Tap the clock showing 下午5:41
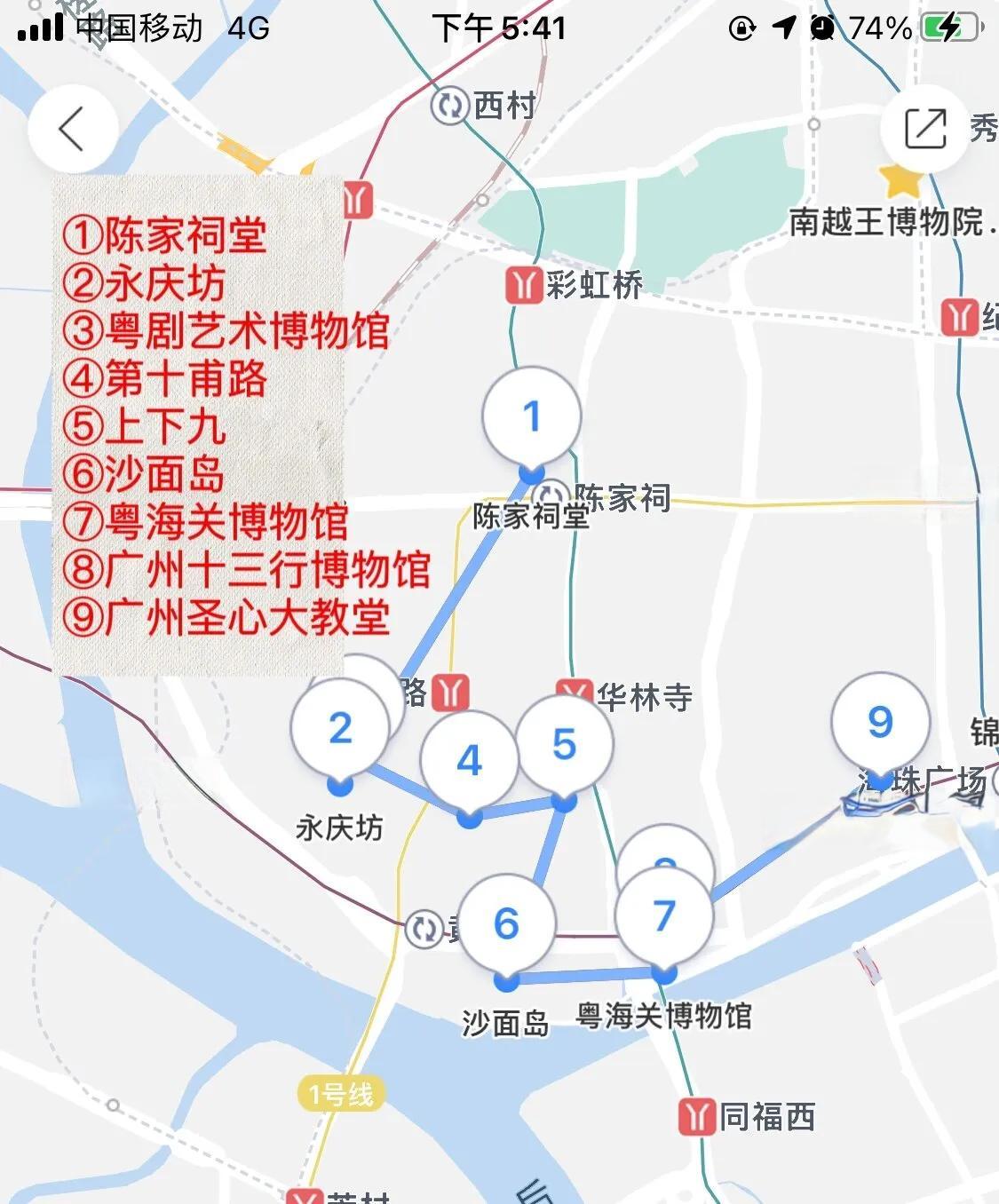Viewport: 999px width, 1204px height. [x=499, y=28]
